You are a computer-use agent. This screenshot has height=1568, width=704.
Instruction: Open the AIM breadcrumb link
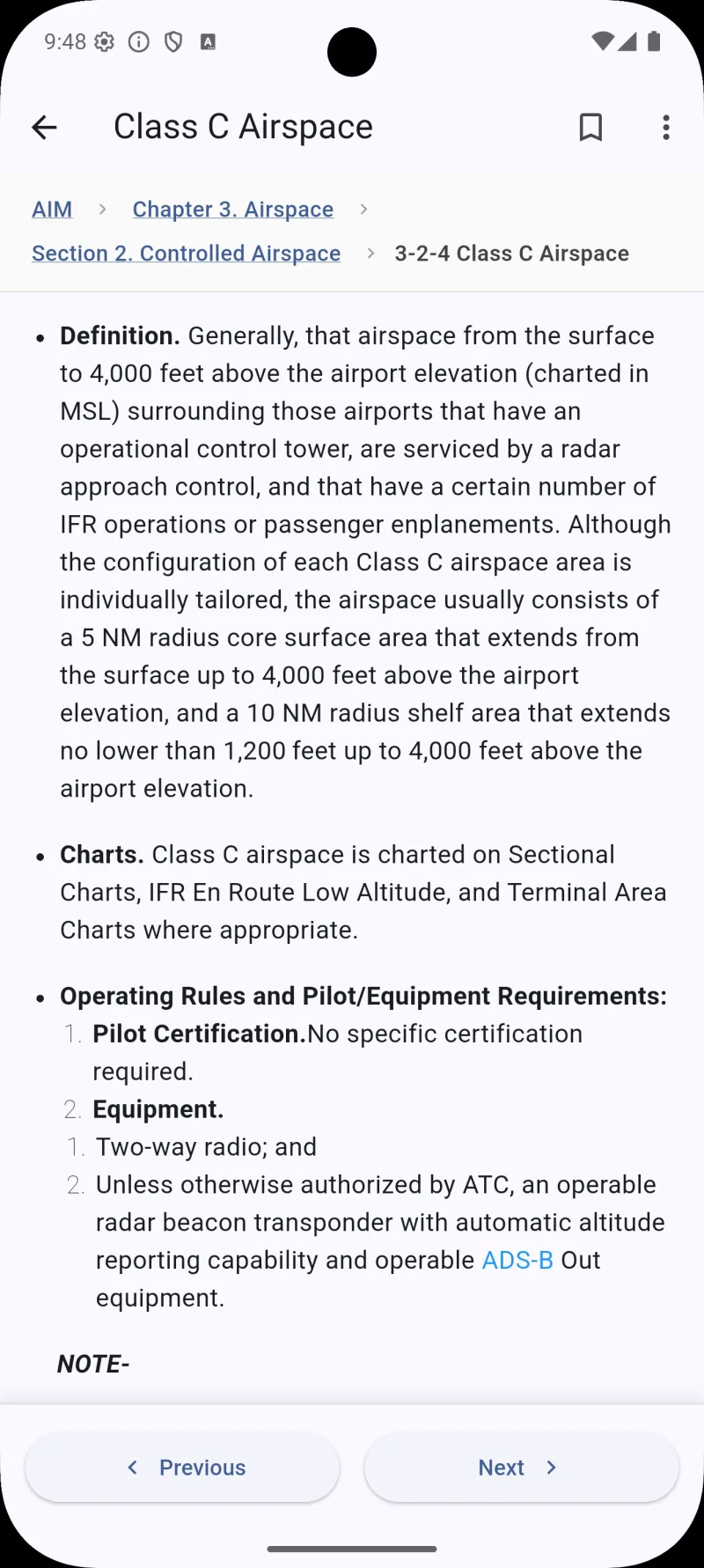(52, 210)
